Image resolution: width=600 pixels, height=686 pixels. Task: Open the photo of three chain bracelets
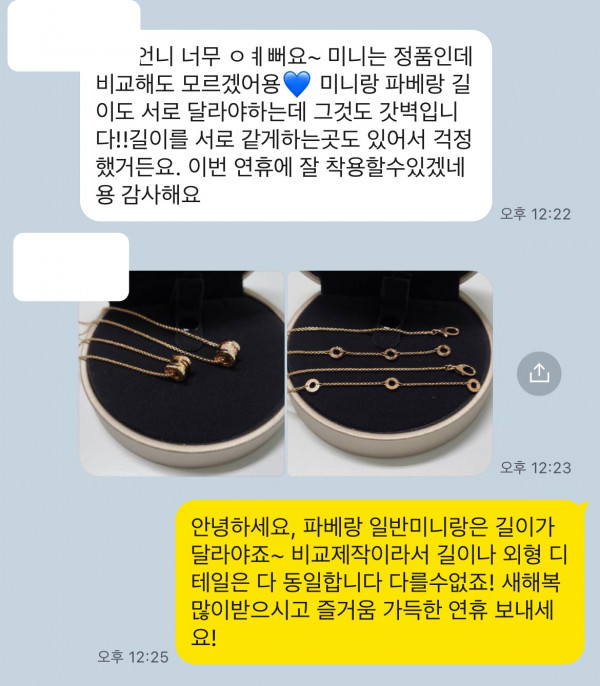pyautogui.click(x=389, y=372)
